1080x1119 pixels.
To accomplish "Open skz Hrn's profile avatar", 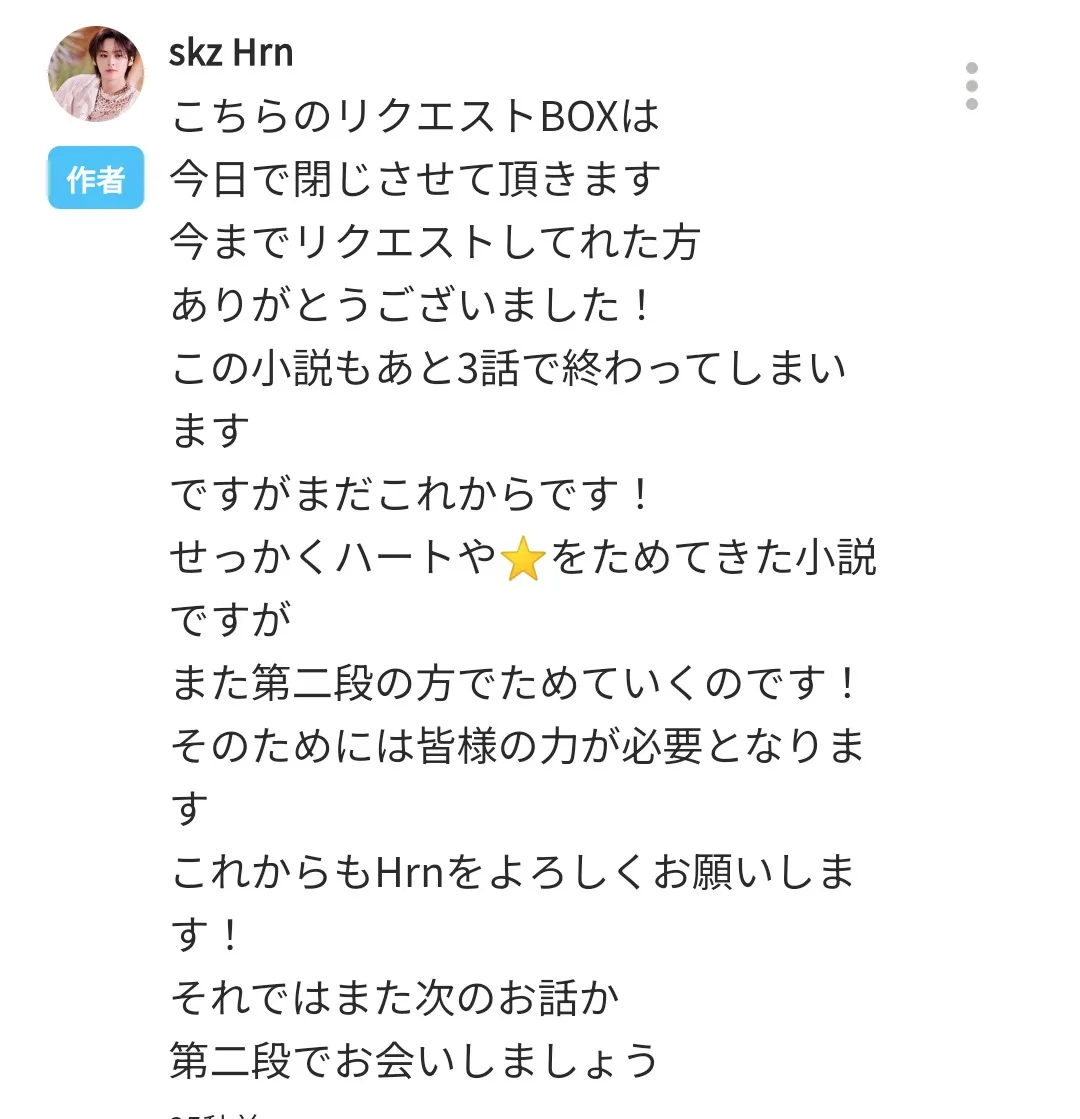I will coord(96,74).
